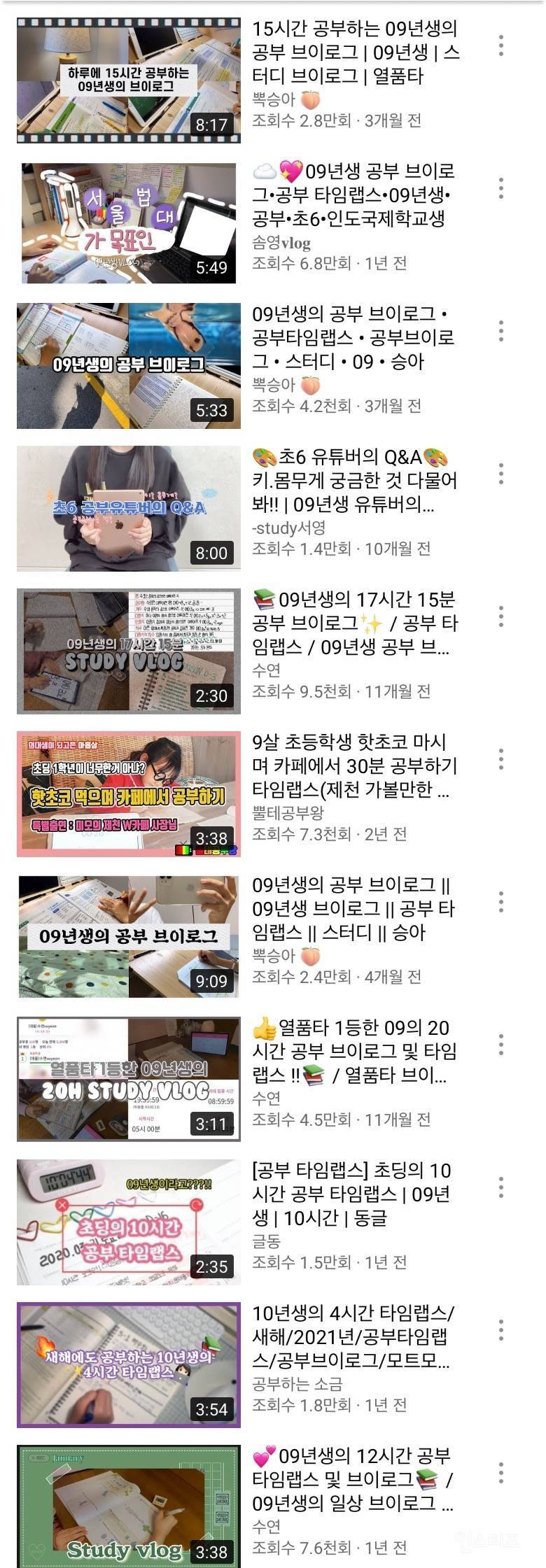This screenshot has width=546, height=1568.
Task: Open more options for '12시간 공부 타임랩스' video
Action: [501, 1473]
